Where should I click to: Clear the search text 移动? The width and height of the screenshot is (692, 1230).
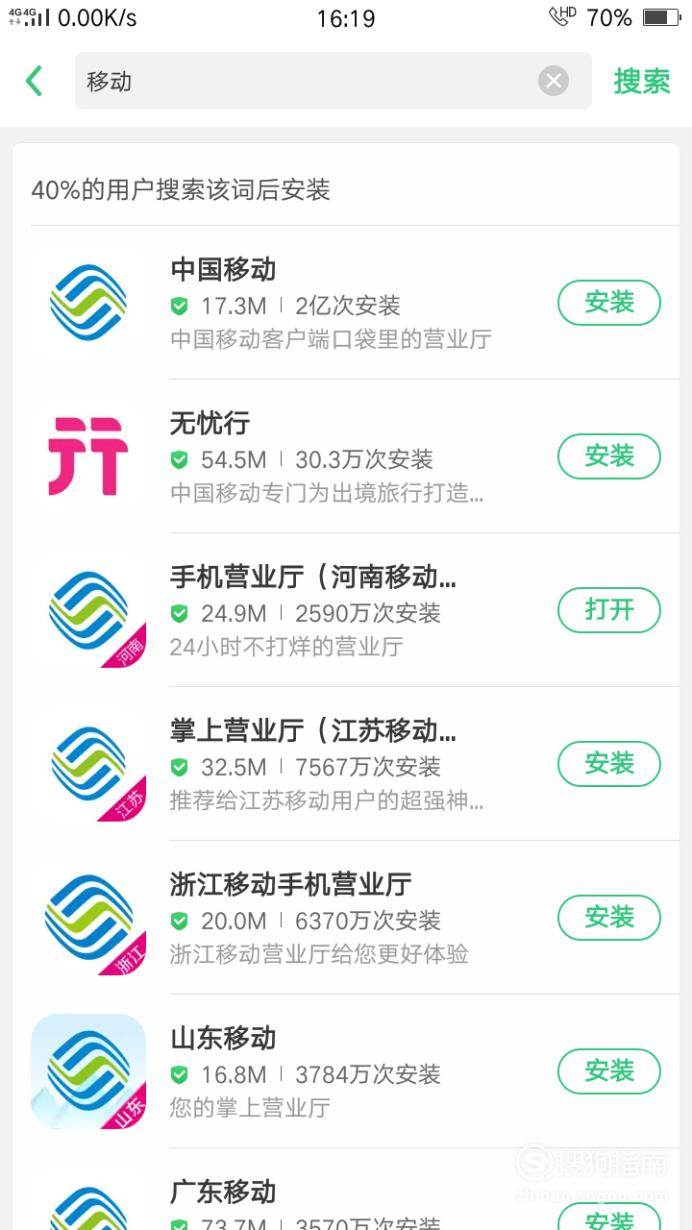coord(553,81)
